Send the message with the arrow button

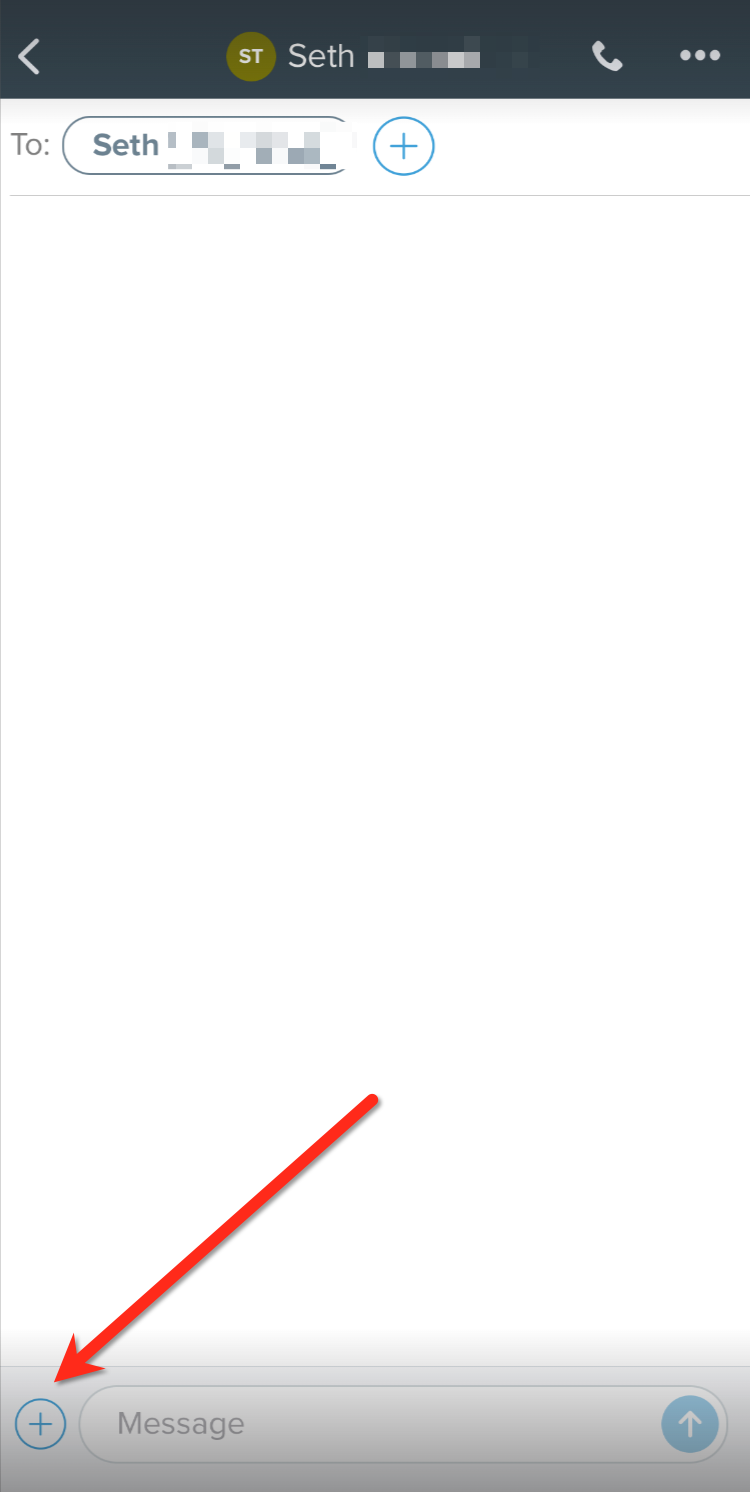click(690, 1424)
